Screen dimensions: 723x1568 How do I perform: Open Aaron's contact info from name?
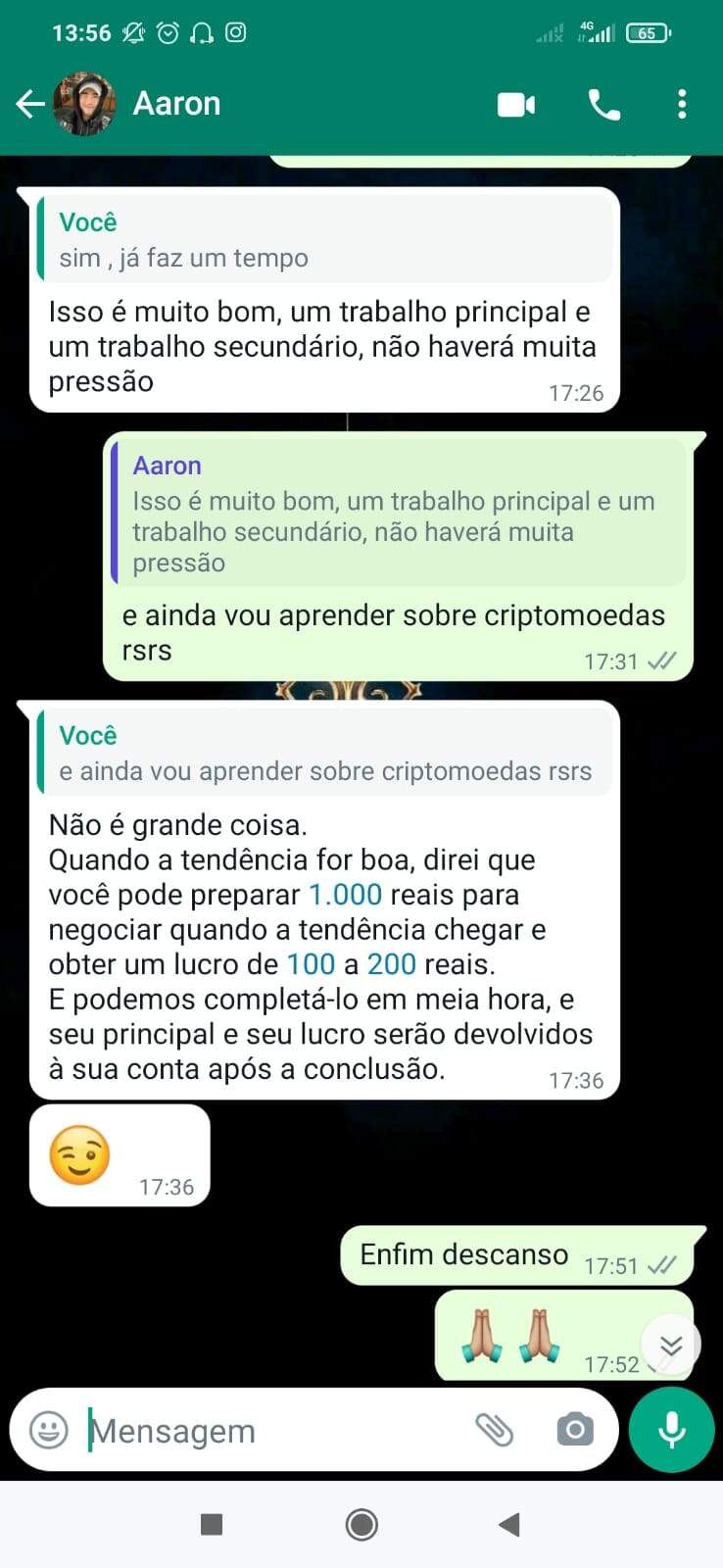click(x=176, y=104)
